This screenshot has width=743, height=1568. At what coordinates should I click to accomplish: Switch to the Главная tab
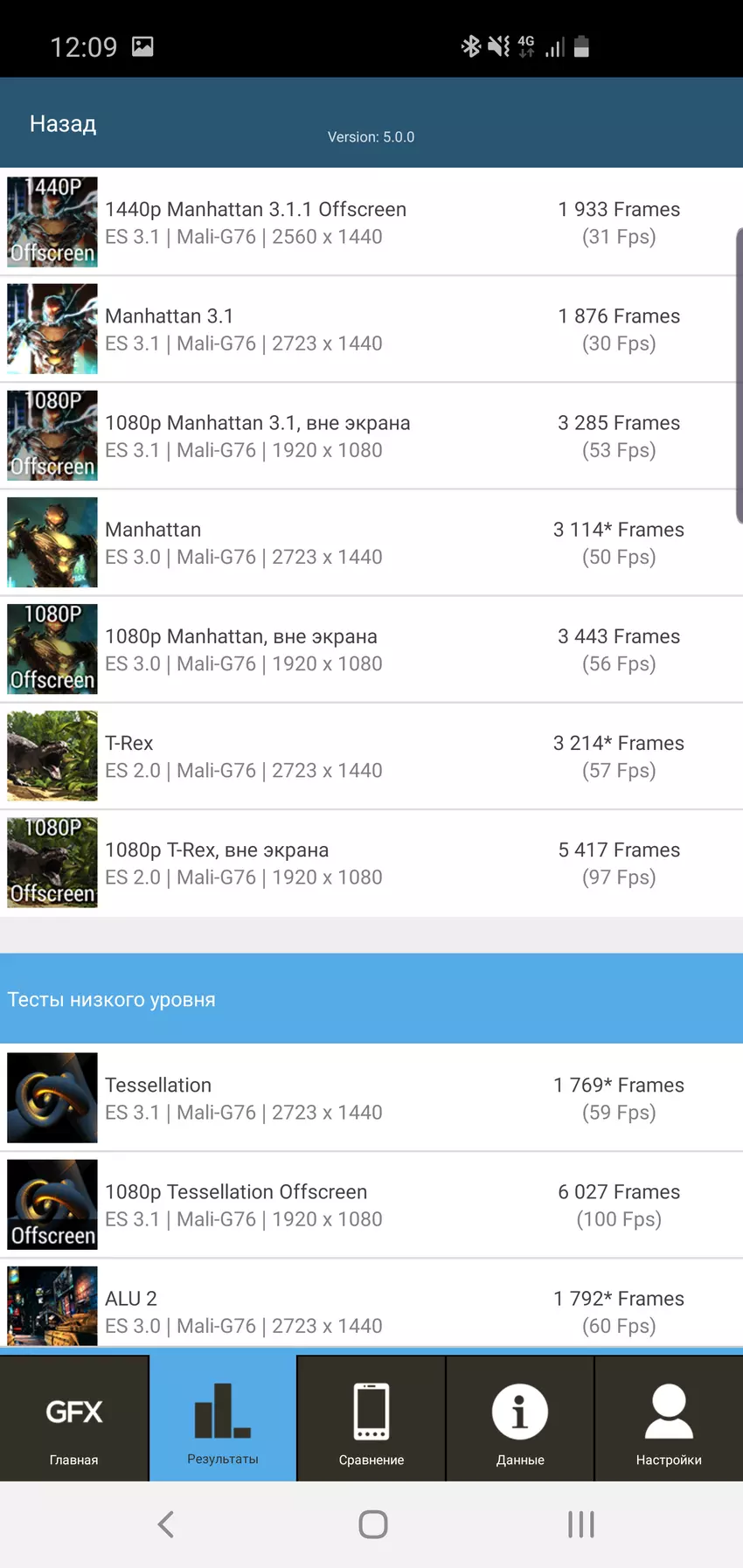pyautogui.click(x=74, y=1419)
